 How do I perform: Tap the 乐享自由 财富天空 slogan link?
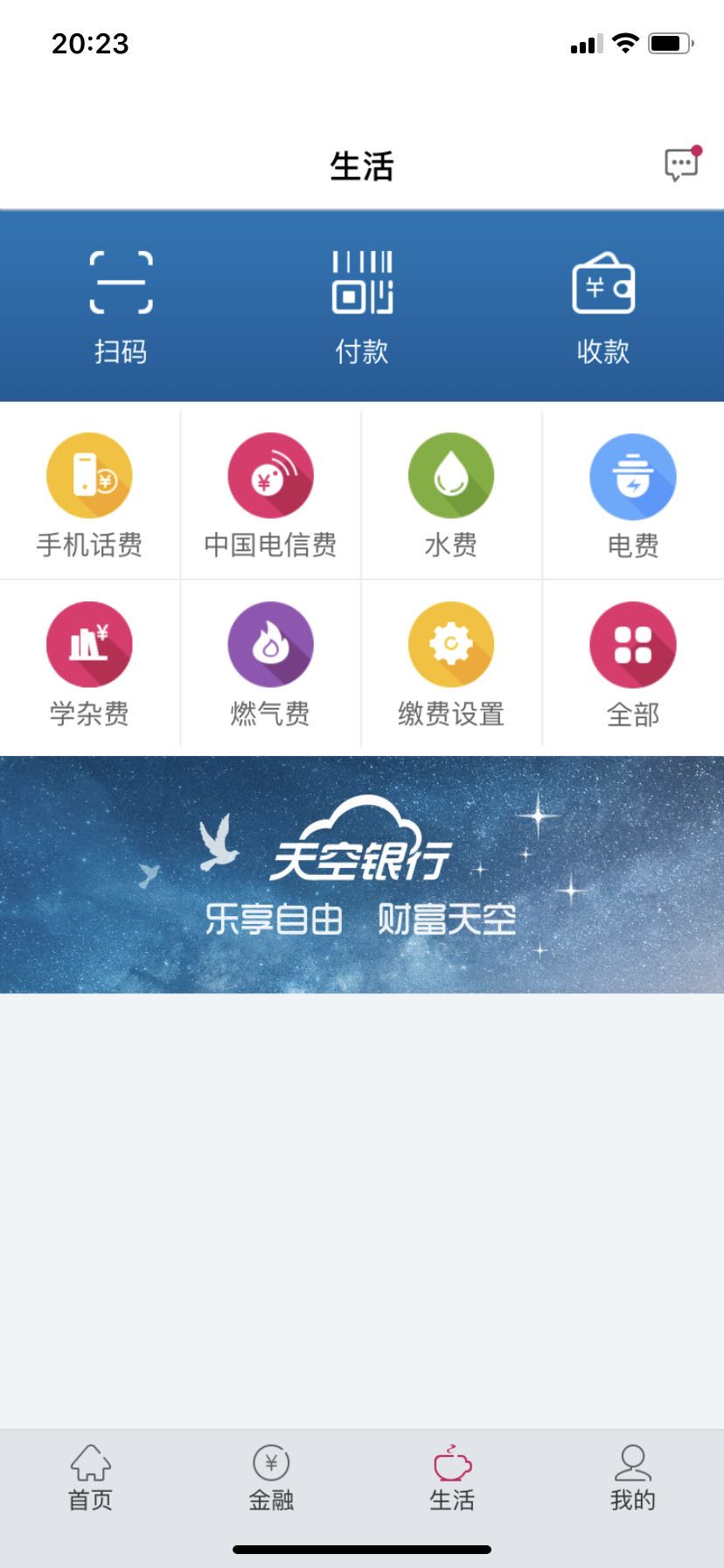coord(362,919)
